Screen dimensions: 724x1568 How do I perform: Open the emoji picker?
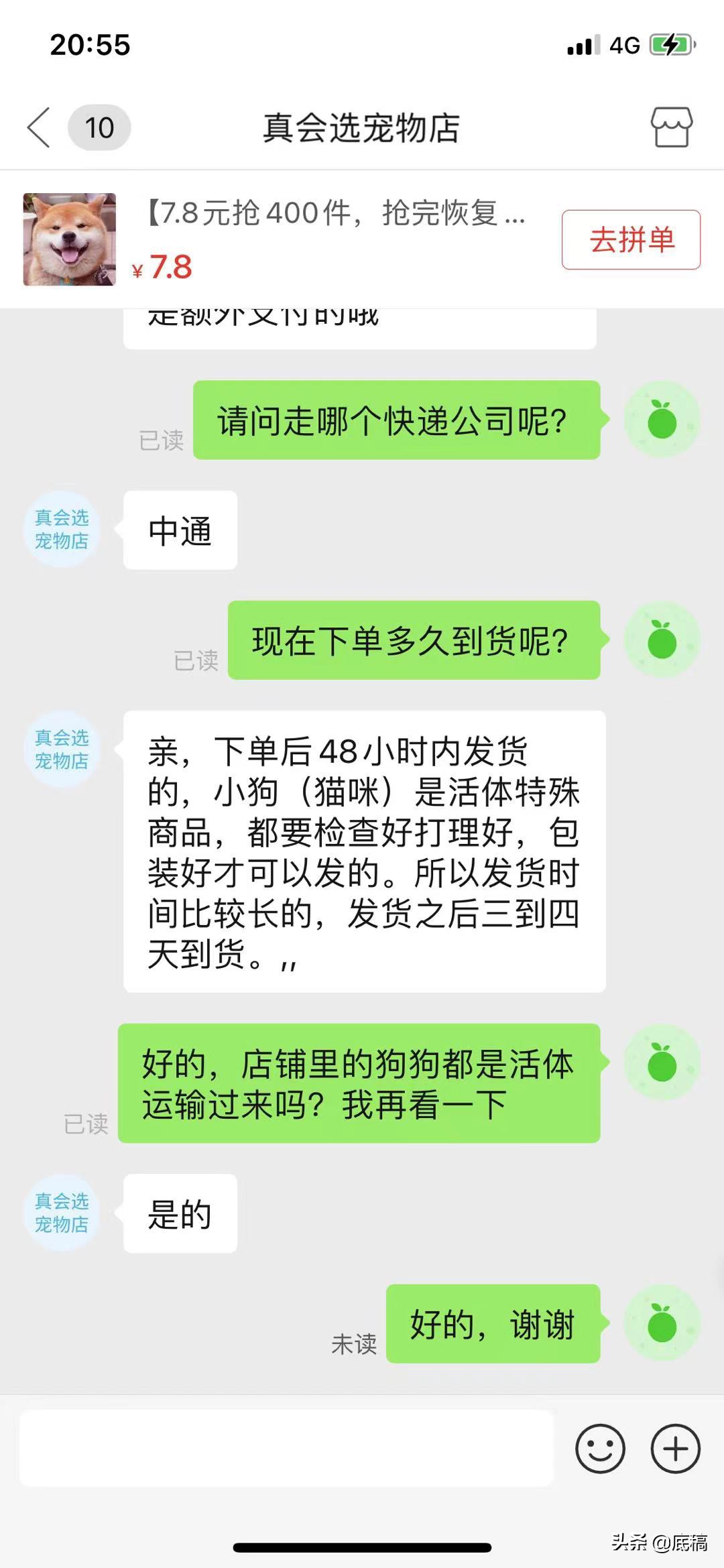click(600, 1448)
